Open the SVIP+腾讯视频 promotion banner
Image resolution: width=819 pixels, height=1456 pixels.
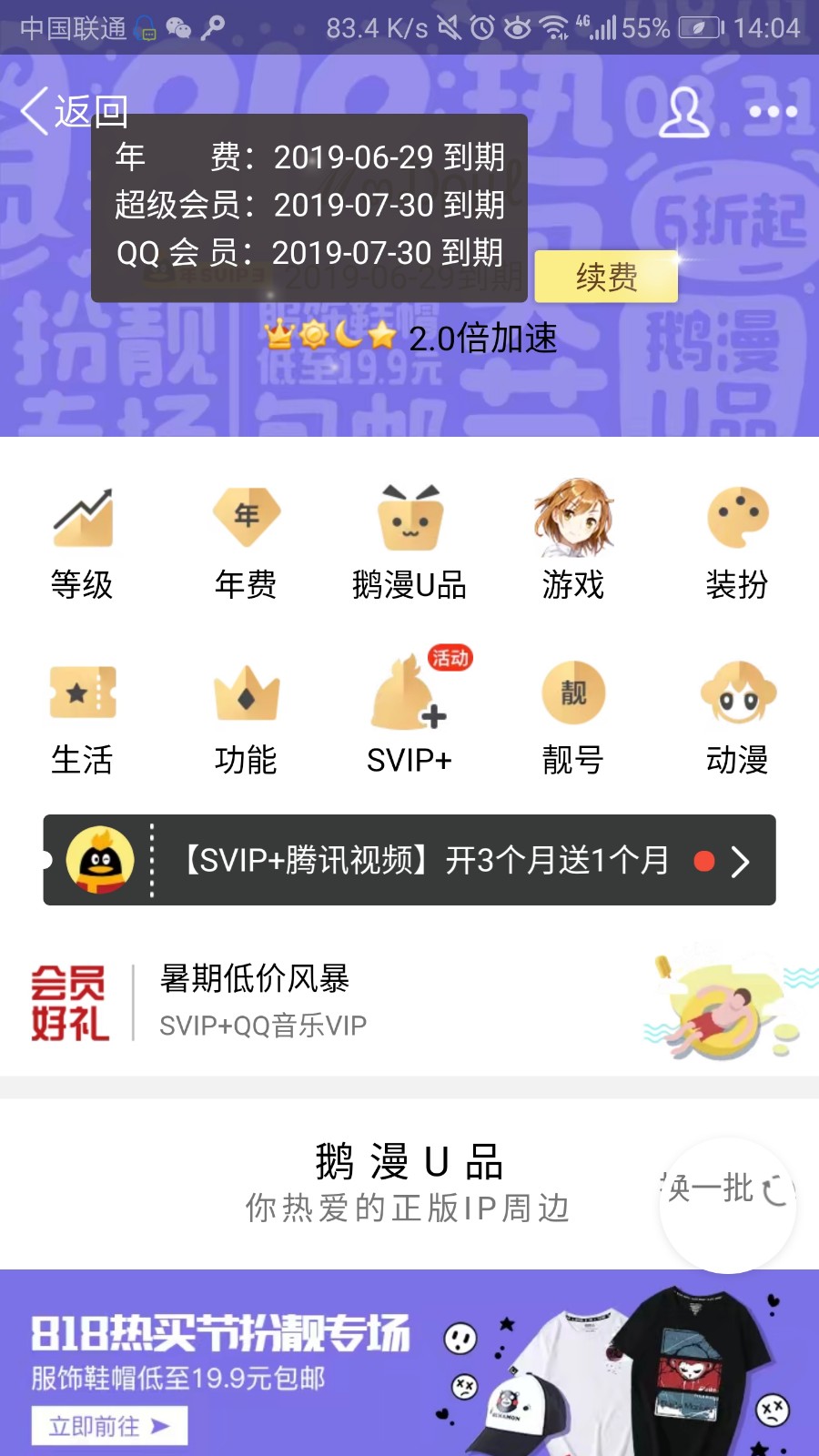(x=409, y=860)
